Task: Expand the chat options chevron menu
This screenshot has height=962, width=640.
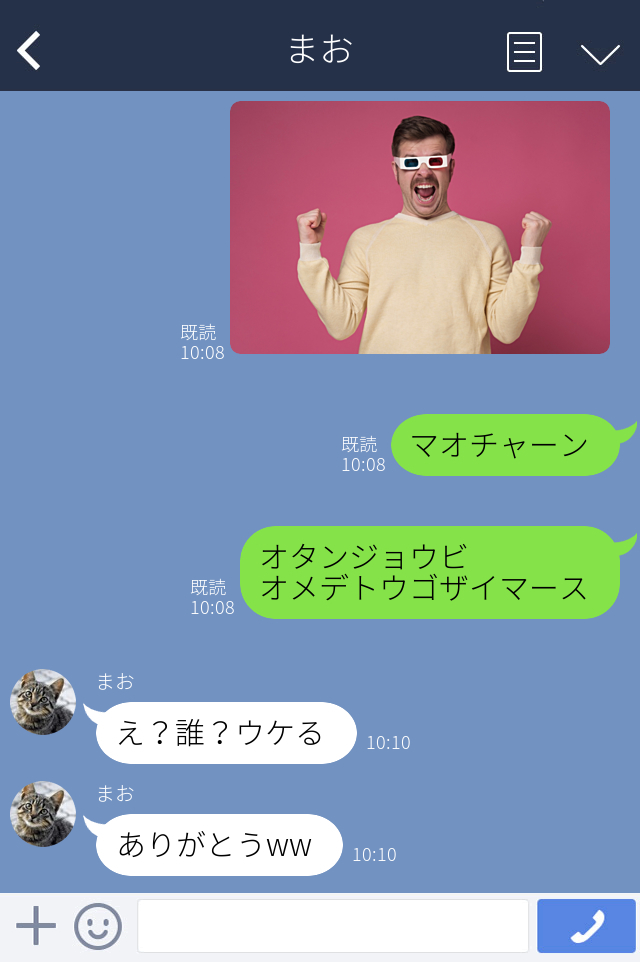Action: (600, 53)
